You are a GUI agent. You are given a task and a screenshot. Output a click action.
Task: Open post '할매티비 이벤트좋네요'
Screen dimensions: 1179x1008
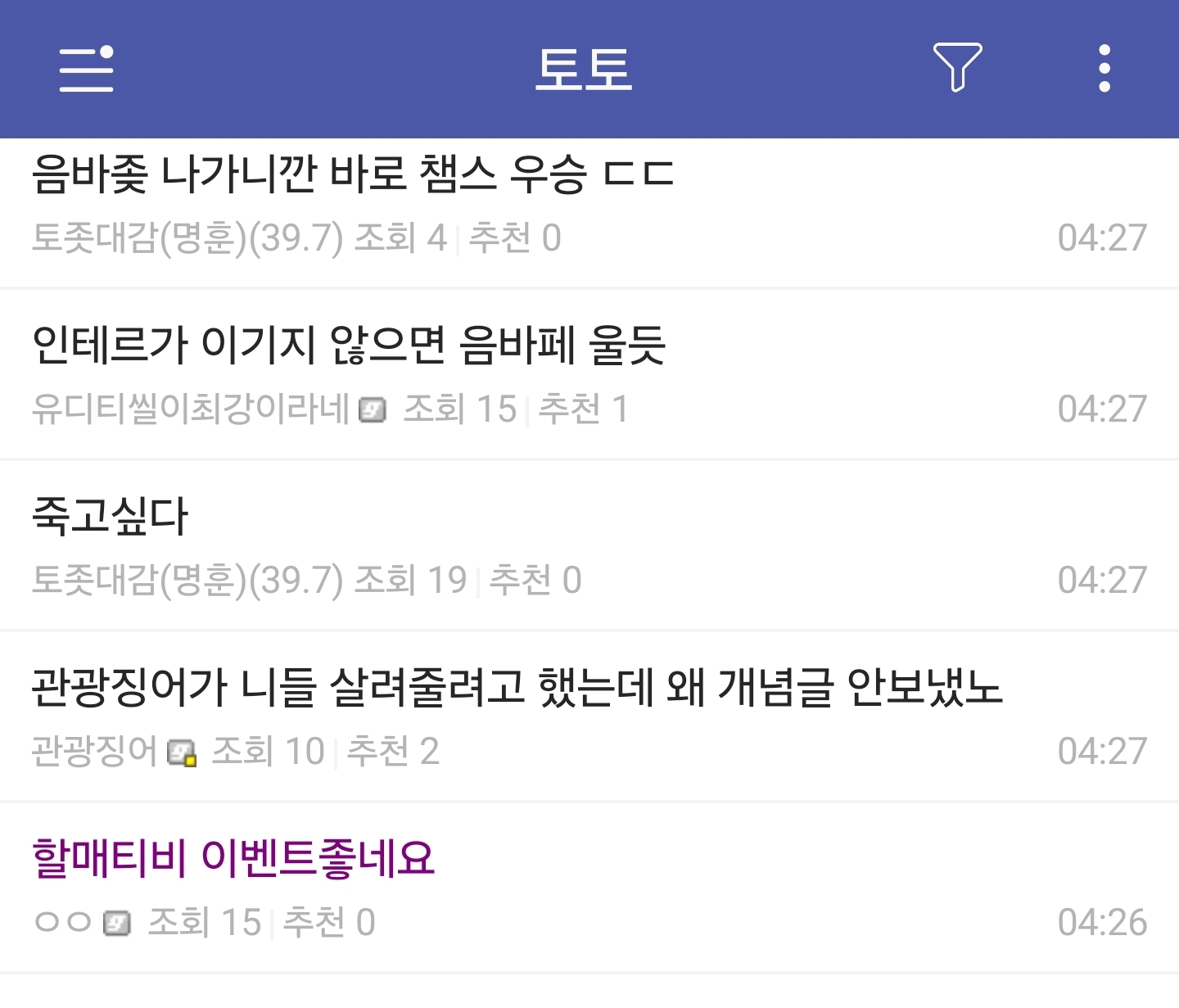coord(233,859)
